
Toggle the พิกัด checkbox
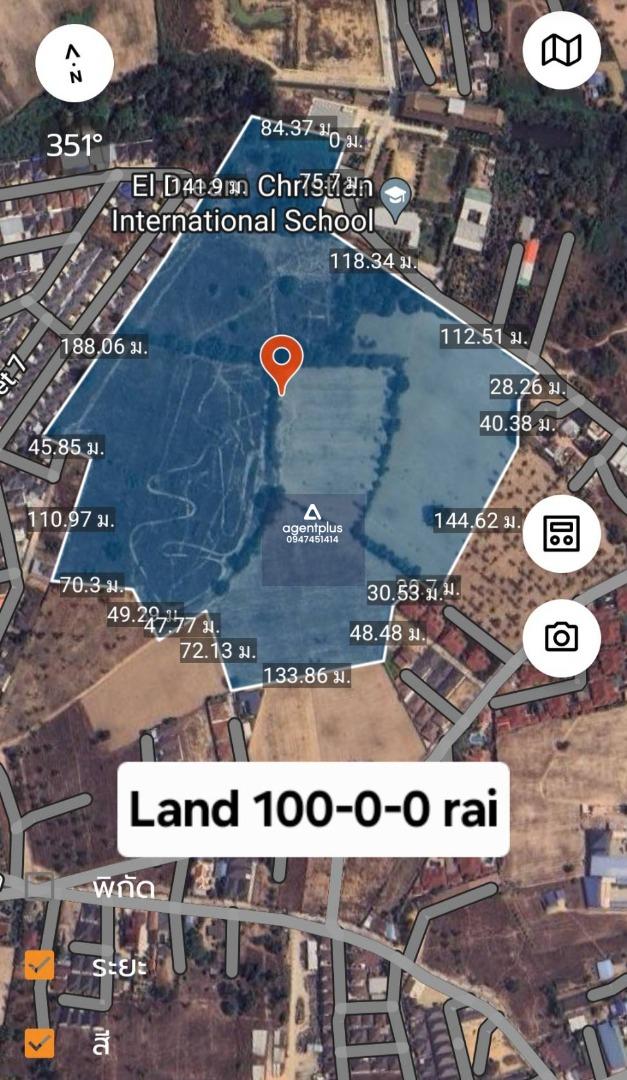point(39,886)
